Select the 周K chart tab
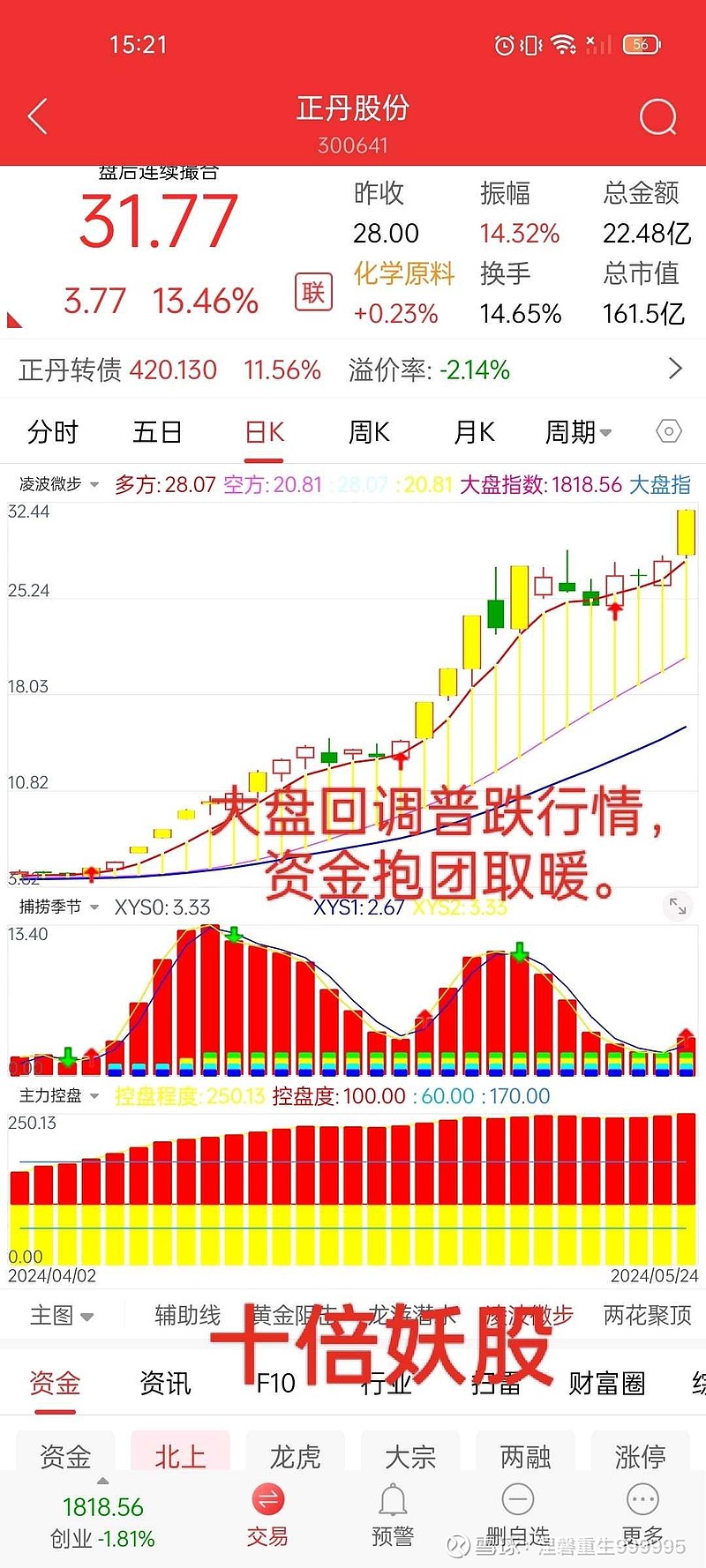This screenshot has width=706, height=1568. point(369,432)
